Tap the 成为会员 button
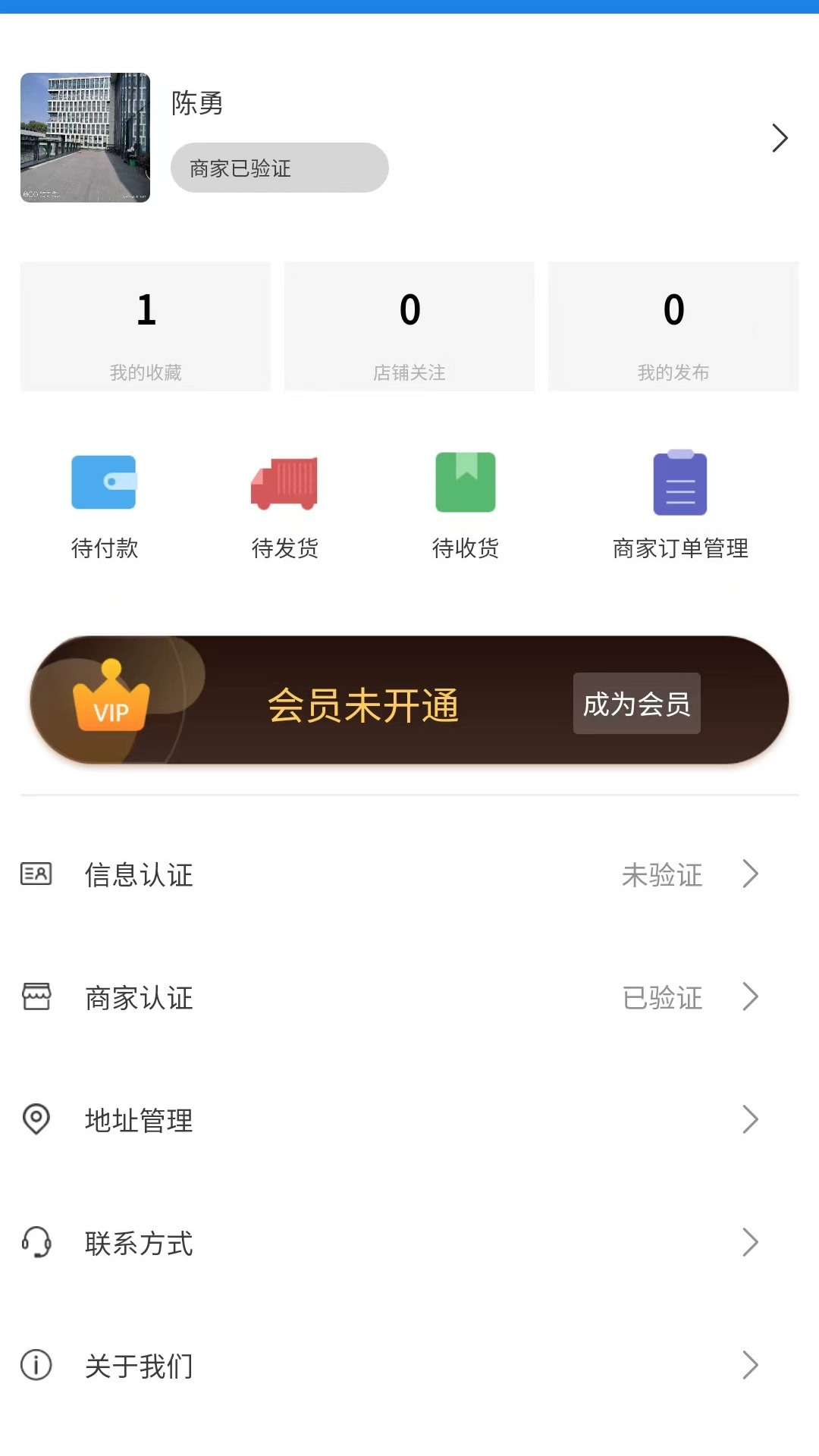The width and height of the screenshot is (819, 1456). pyautogui.click(x=636, y=704)
